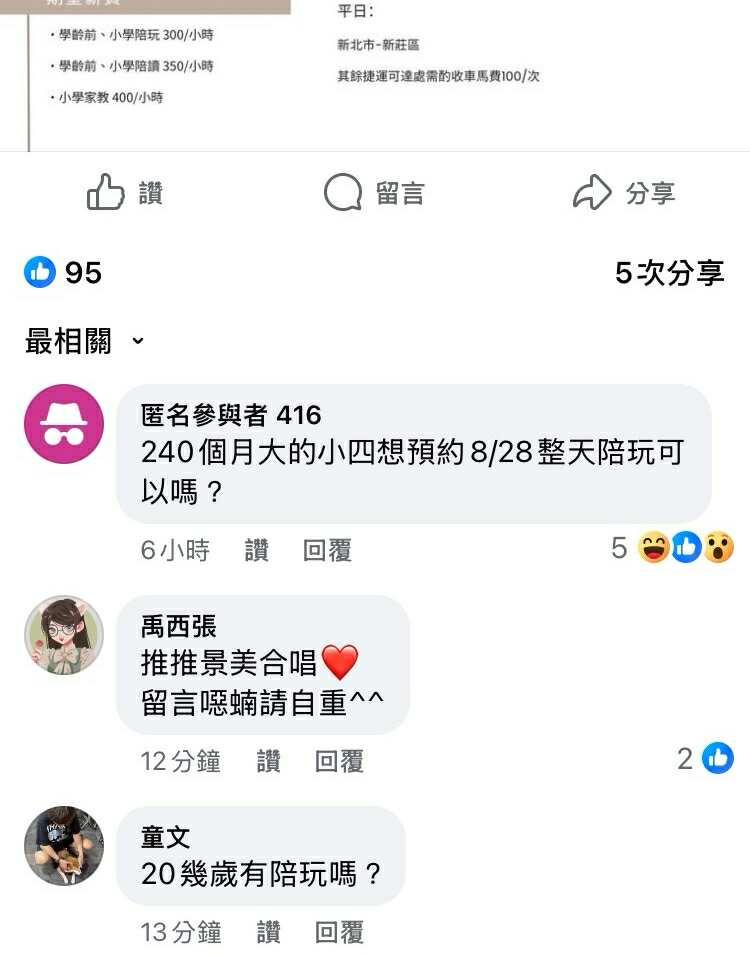The height and width of the screenshot is (954, 750).
Task: Share the post via 分享
Action: coord(624,192)
